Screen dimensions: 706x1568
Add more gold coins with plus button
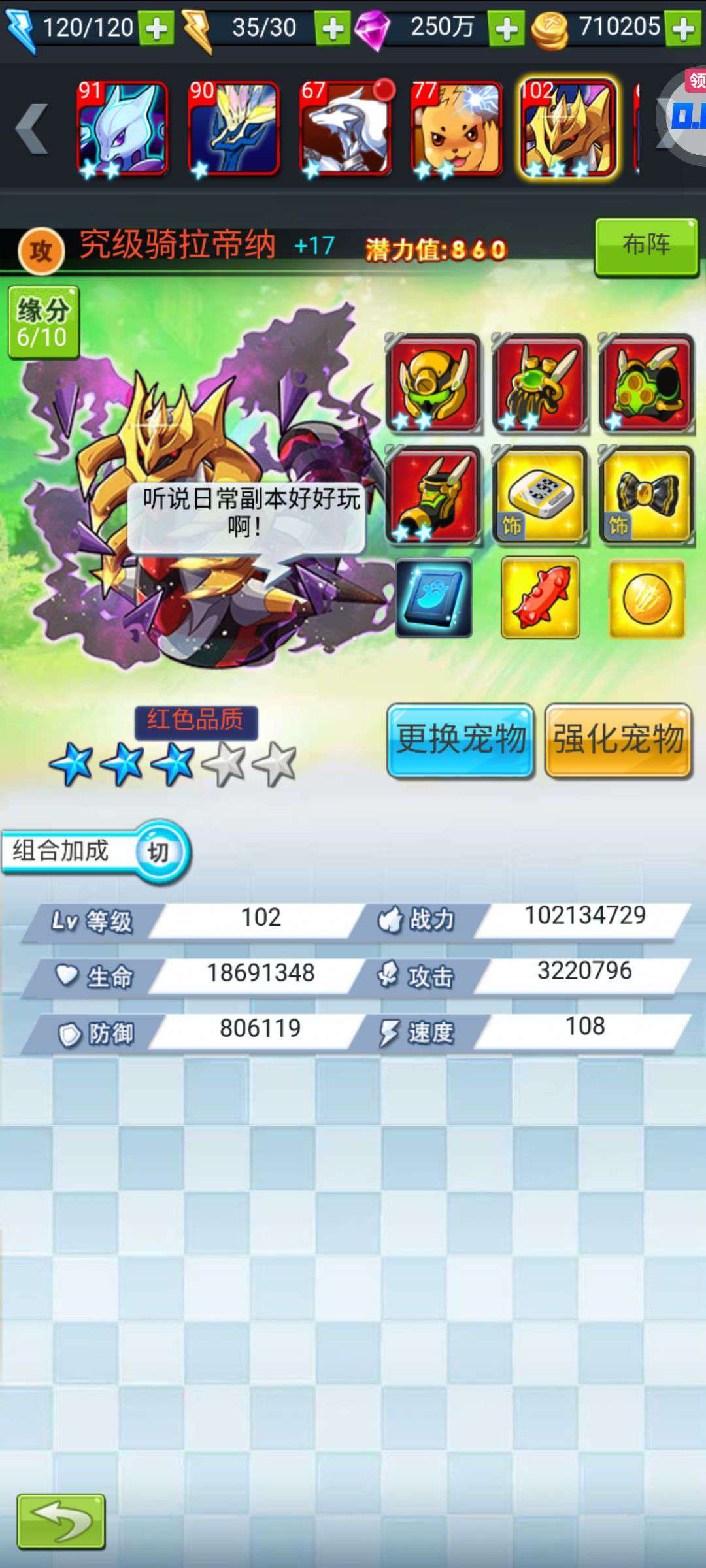pyautogui.click(x=684, y=29)
